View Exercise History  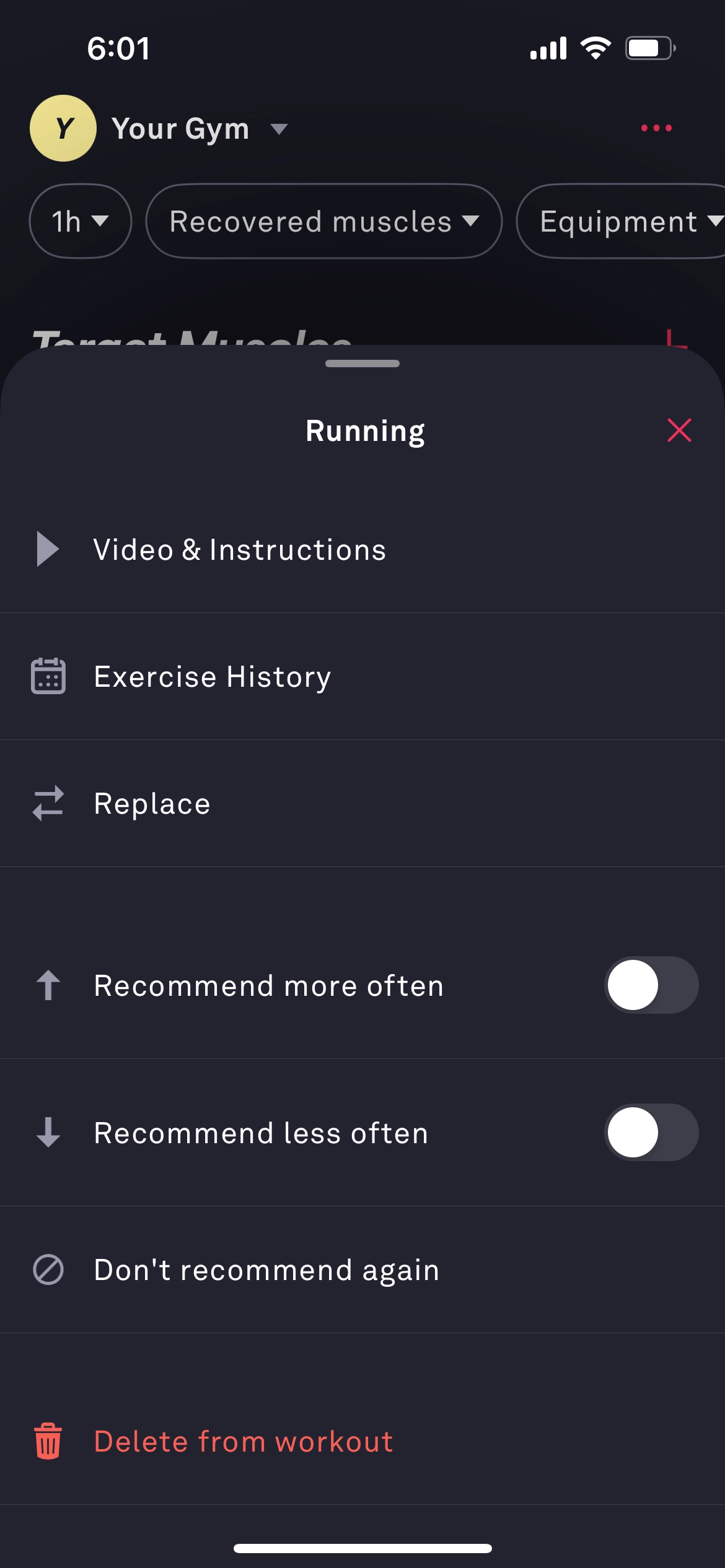(212, 677)
